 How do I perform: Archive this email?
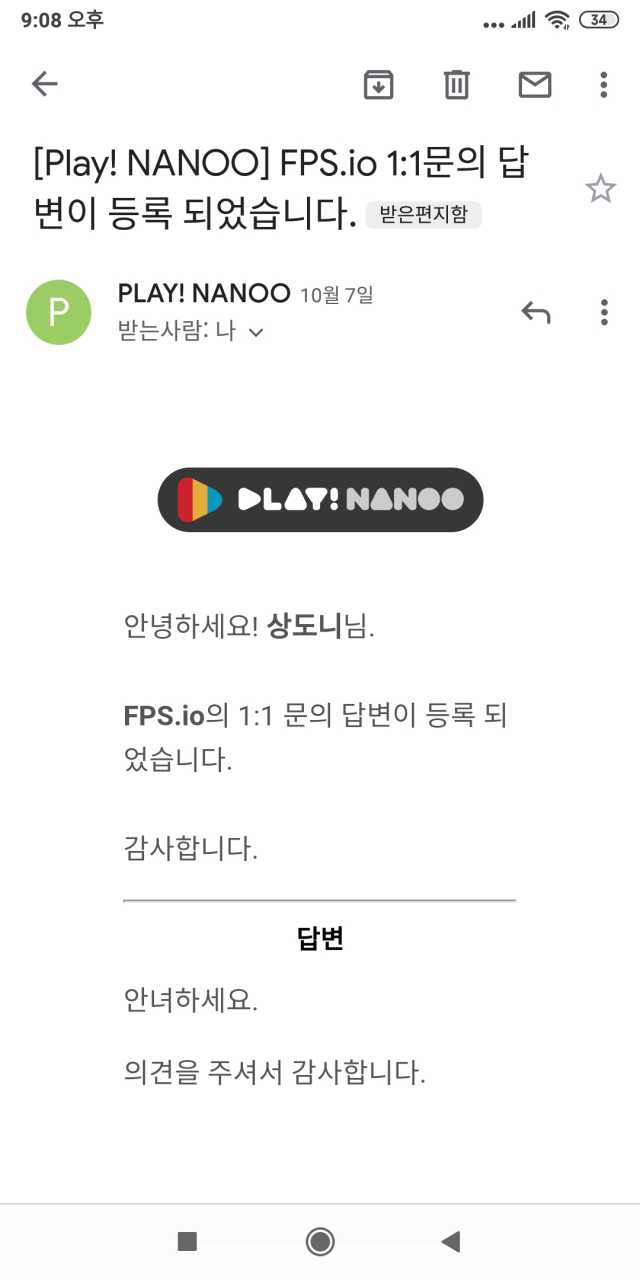click(x=378, y=85)
